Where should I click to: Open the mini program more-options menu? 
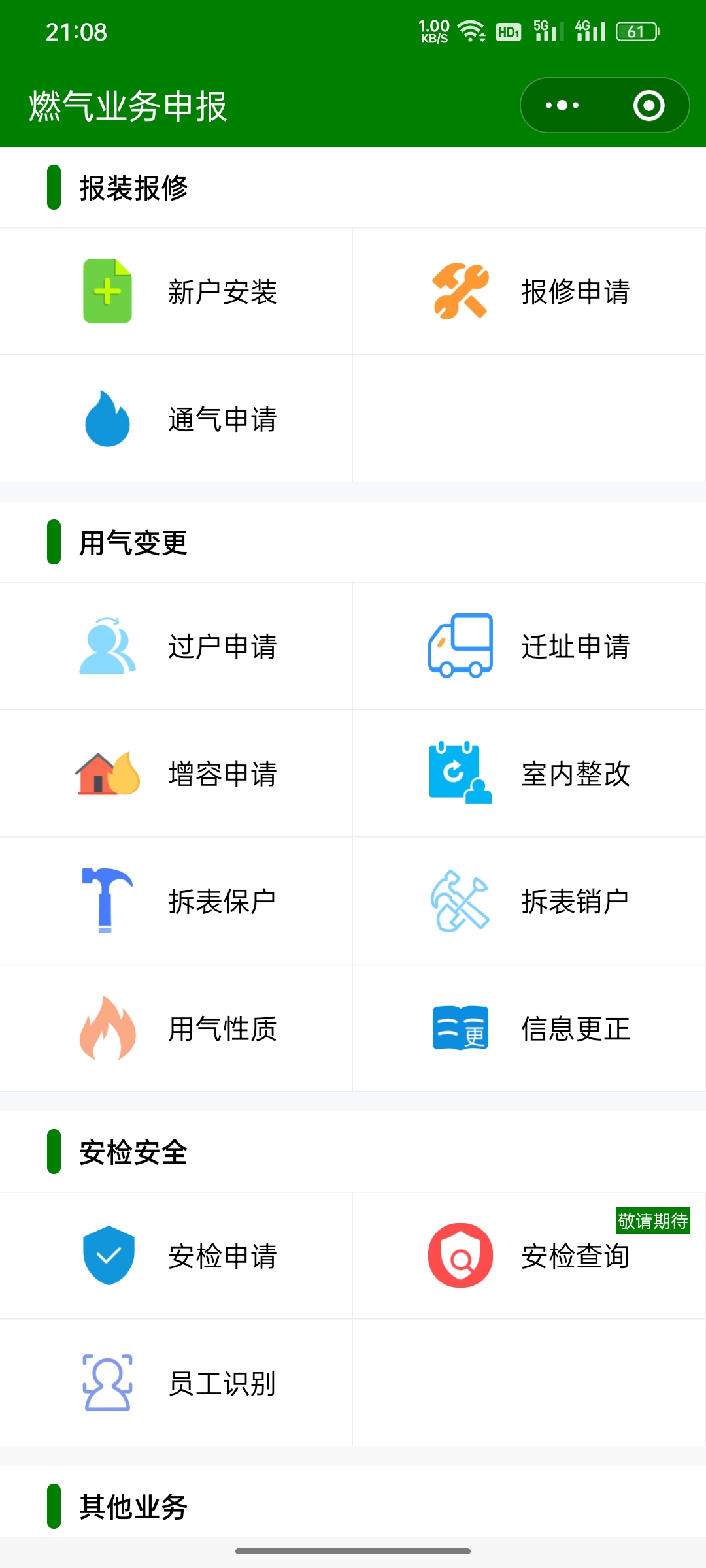pyautogui.click(x=562, y=105)
